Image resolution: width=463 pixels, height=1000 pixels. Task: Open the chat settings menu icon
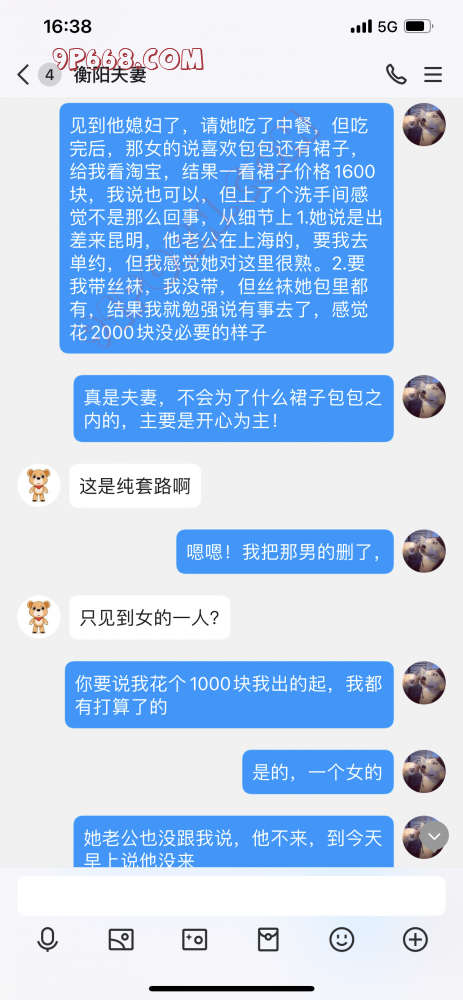[x=433, y=75]
